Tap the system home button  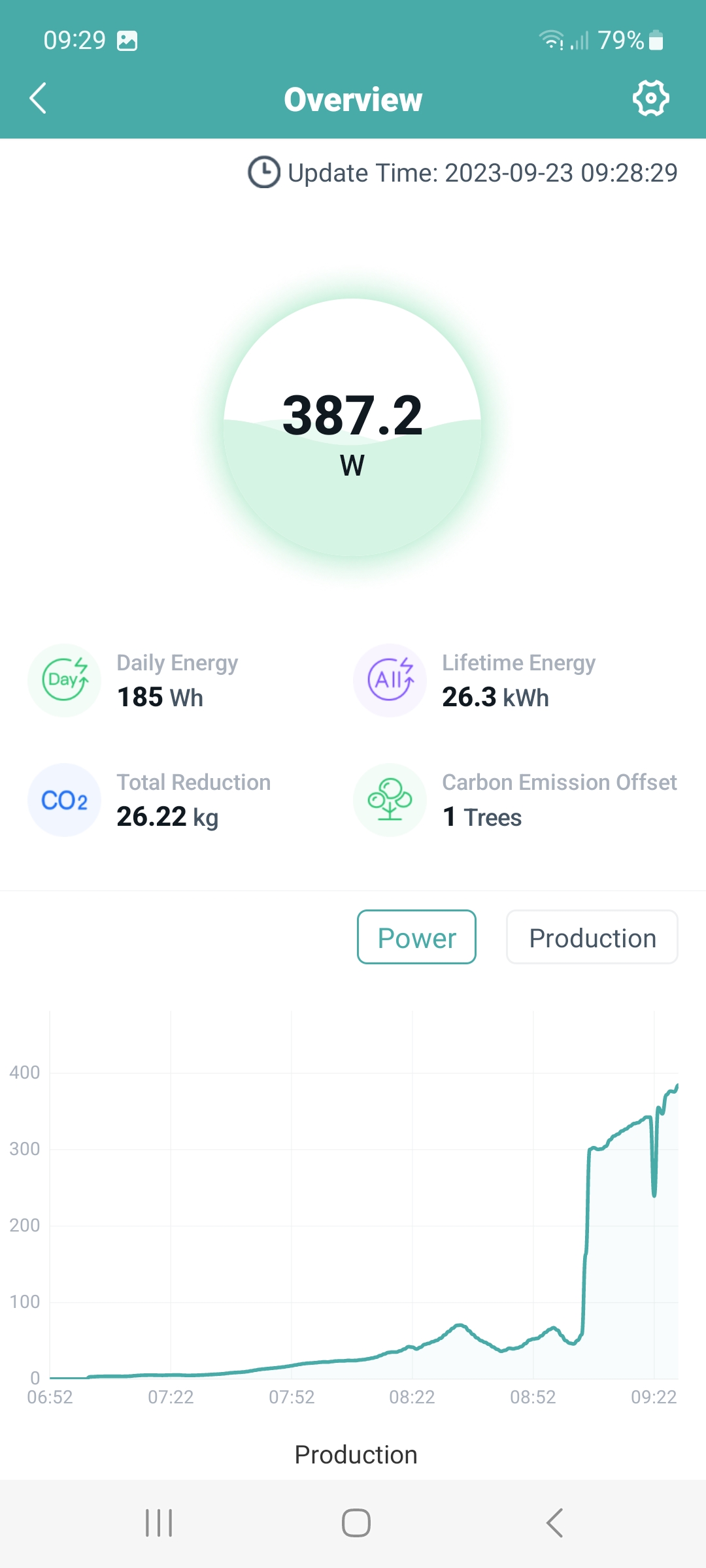356,1523
